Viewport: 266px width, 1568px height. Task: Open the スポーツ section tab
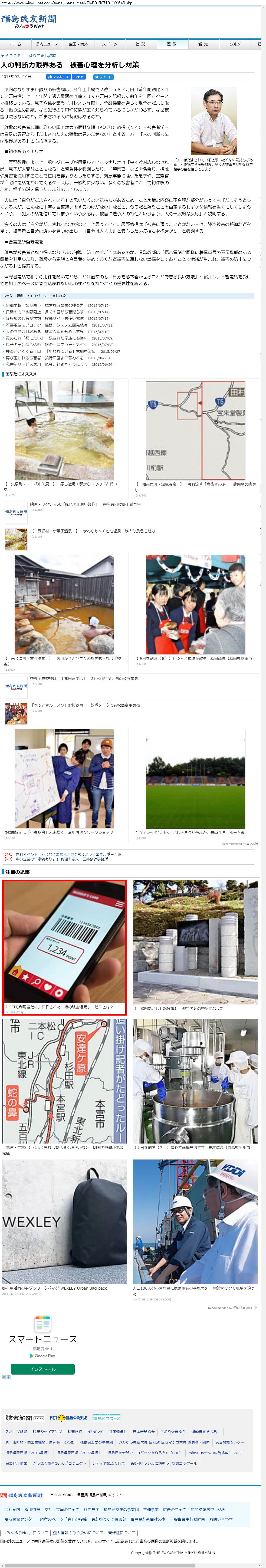[x=110, y=44]
